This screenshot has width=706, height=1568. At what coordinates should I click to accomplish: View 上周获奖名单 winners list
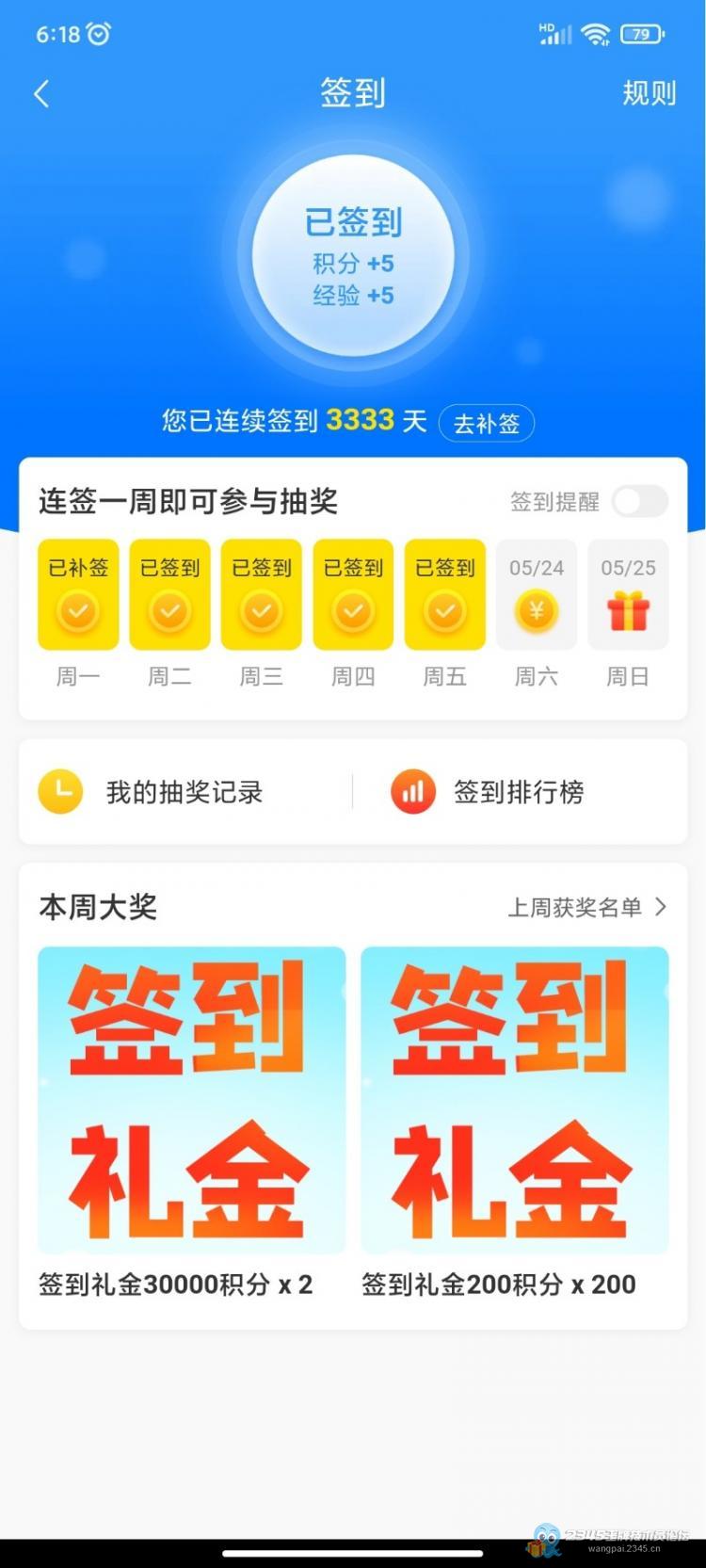(587, 907)
